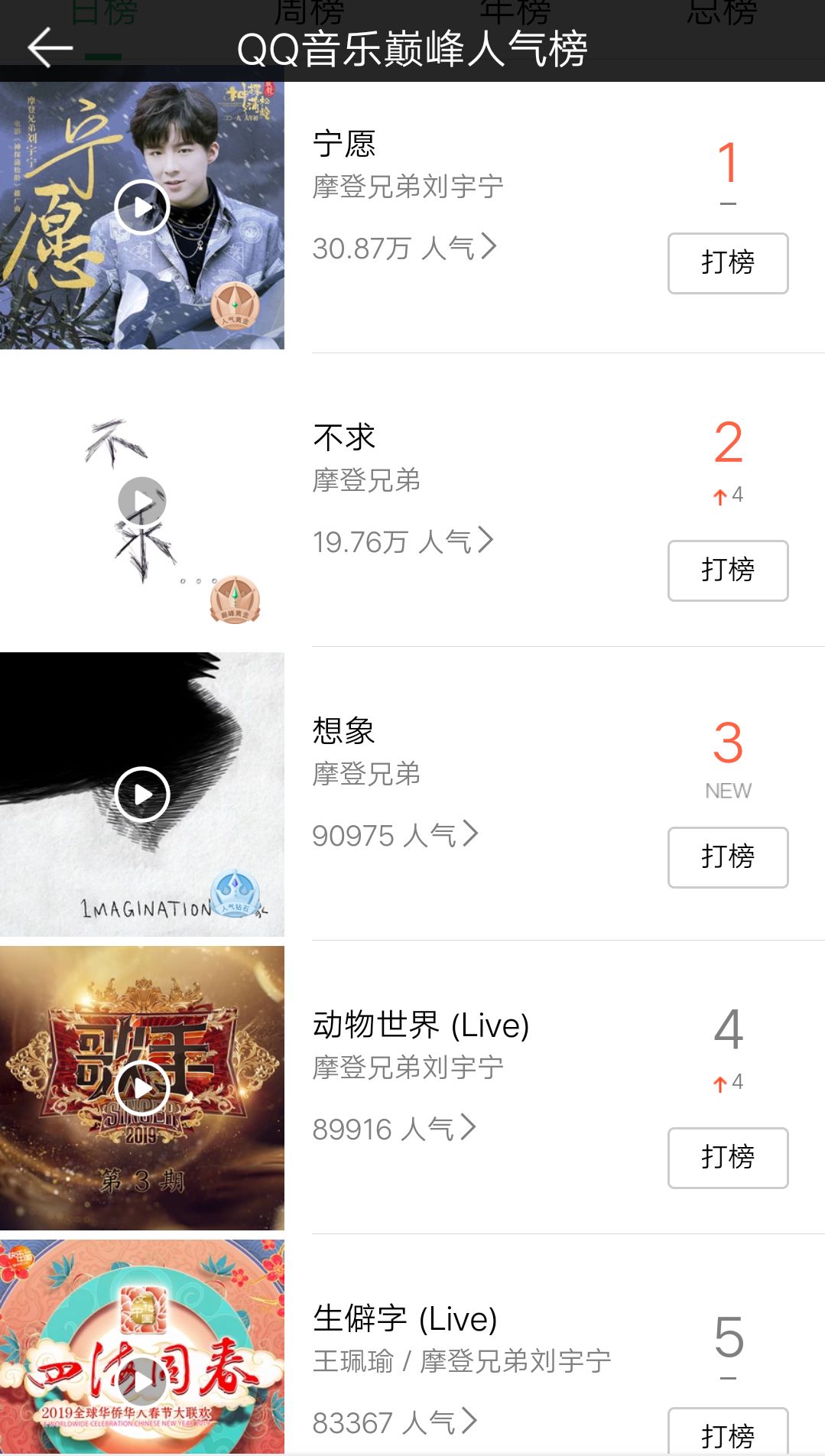This screenshot has width=825, height=1456.
Task: View 19.76万 人气 details for 不求
Action: coord(403,541)
